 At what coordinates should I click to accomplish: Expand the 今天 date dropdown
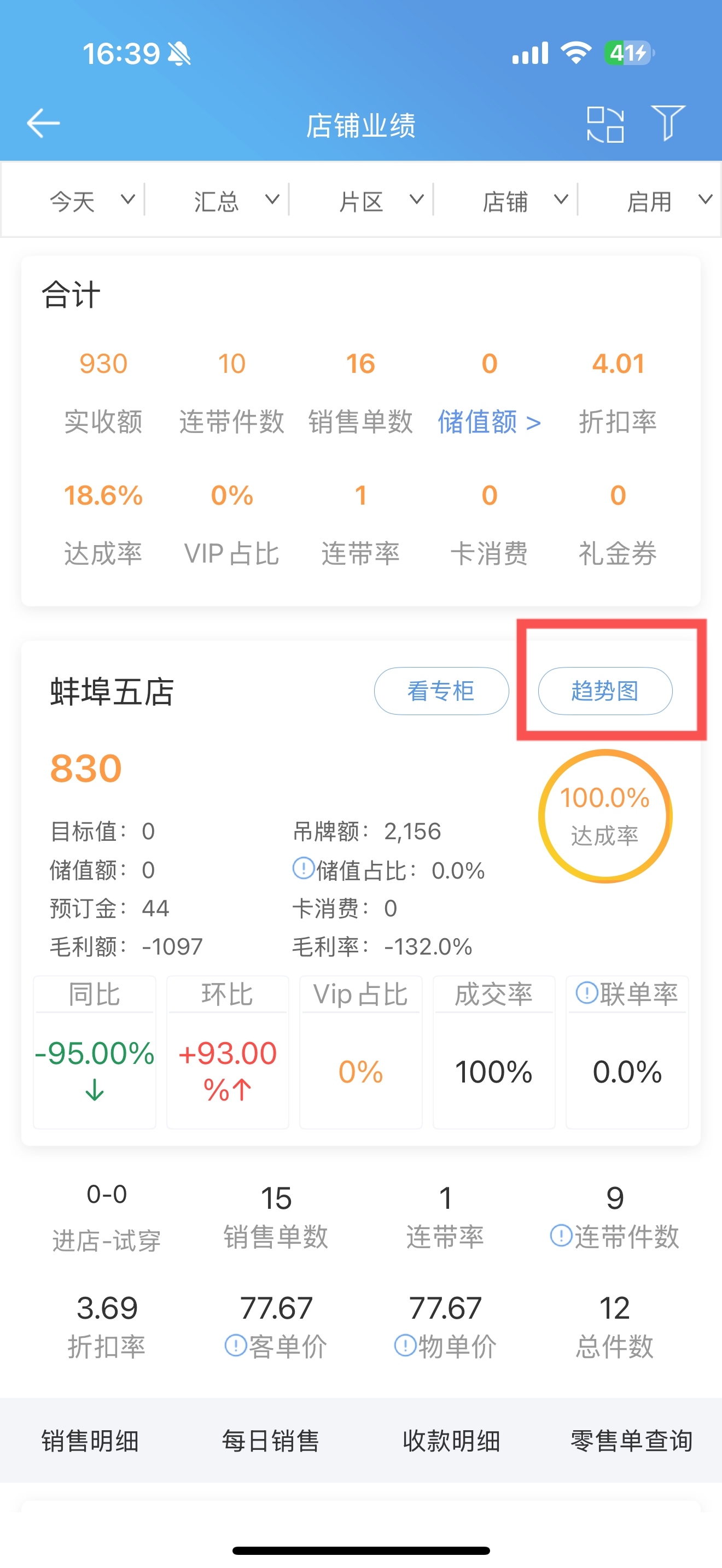click(92, 200)
